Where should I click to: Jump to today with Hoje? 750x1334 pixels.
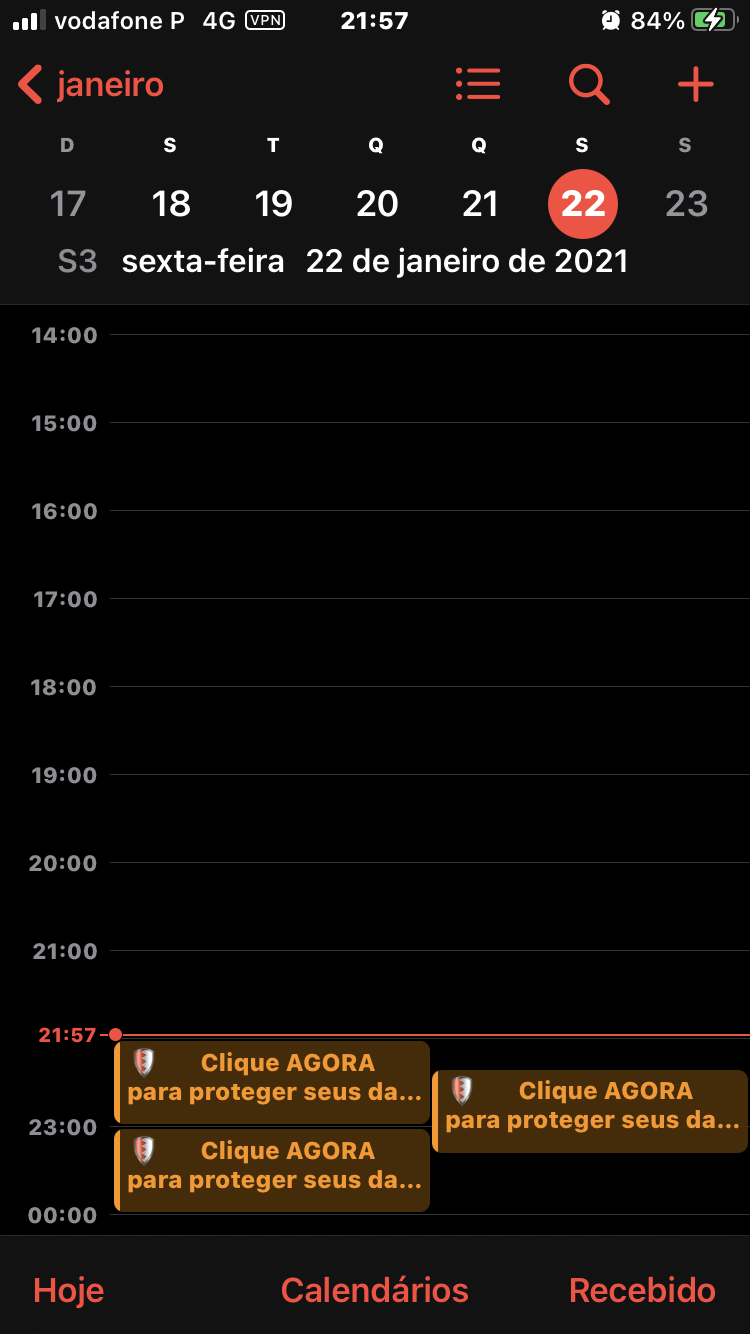click(x=68, y=1290)
